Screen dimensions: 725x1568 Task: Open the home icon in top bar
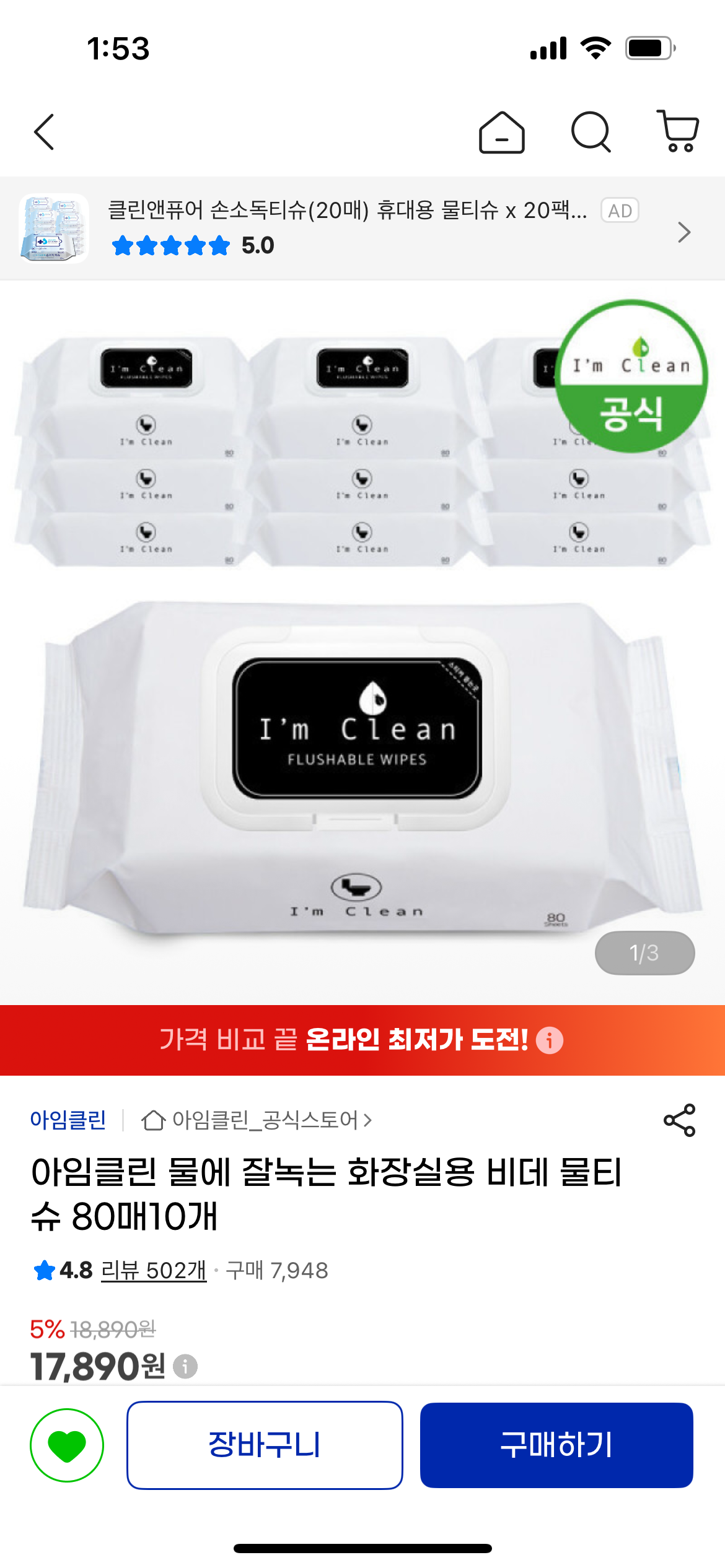click(501, 132)
